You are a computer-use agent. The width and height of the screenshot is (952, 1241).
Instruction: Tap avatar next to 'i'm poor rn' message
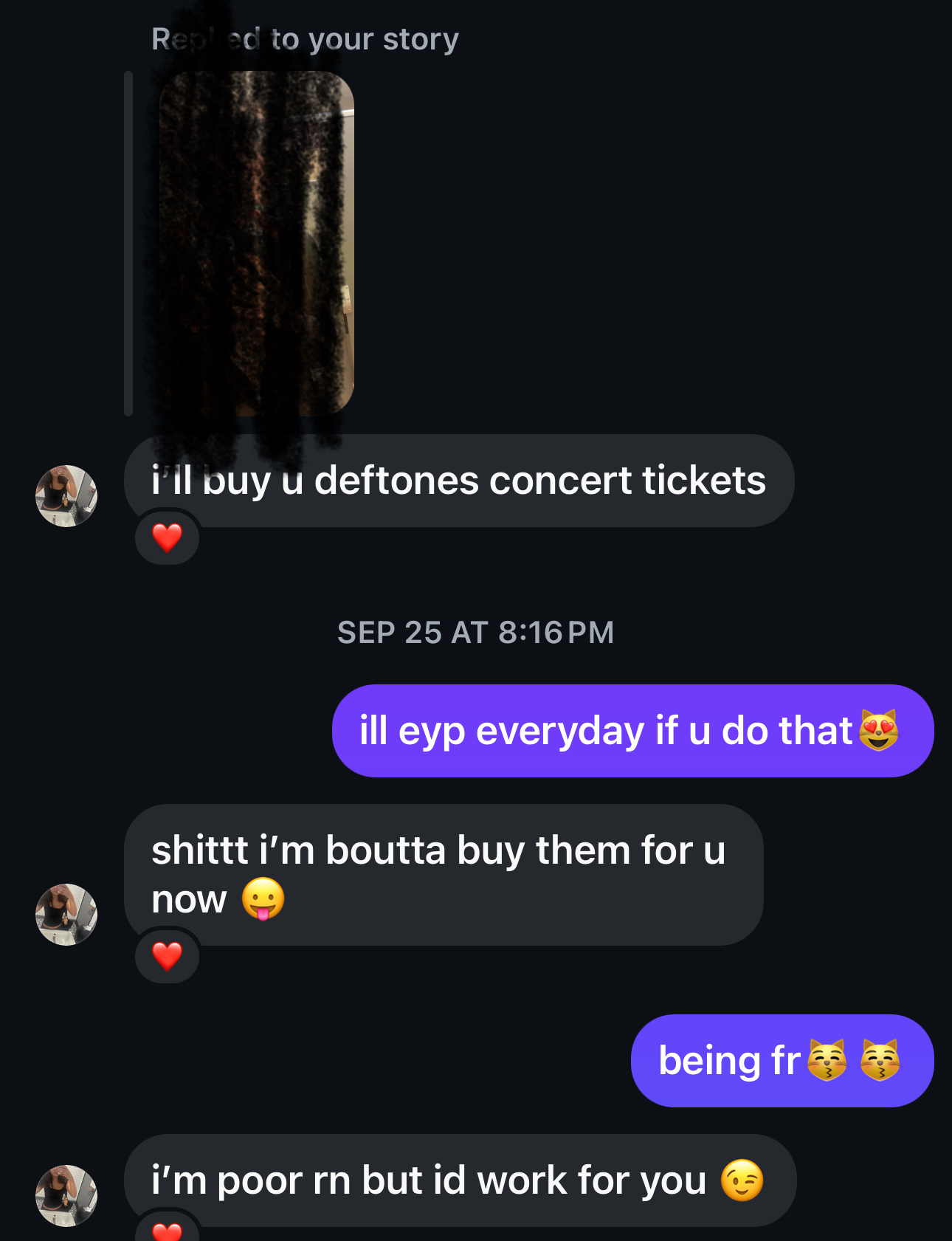pos(66,1196)
